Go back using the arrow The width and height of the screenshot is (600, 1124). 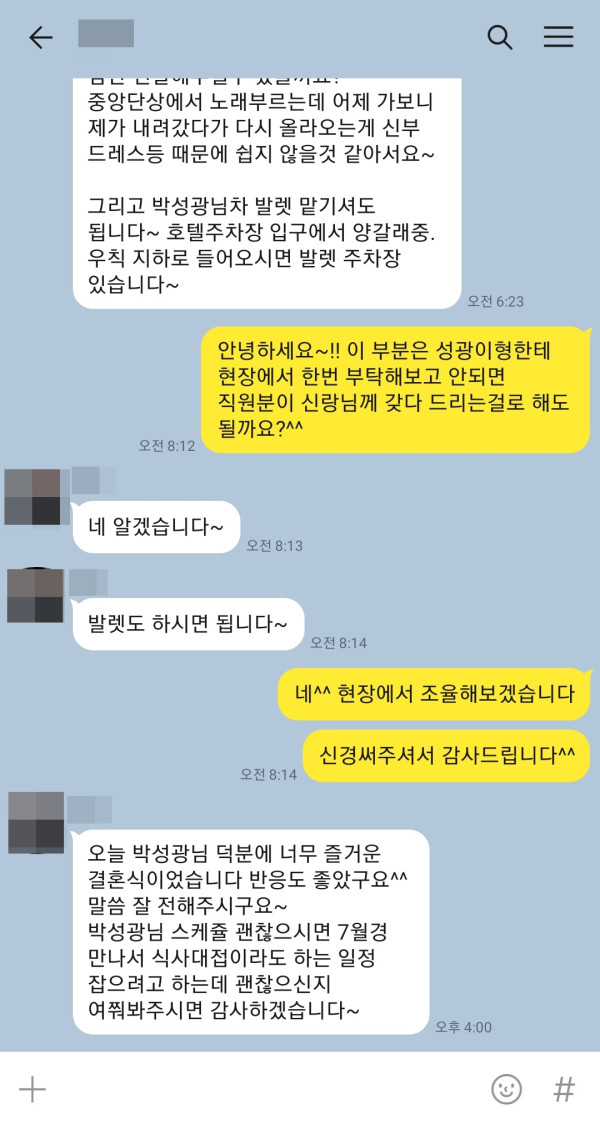[x=40, y=38]
